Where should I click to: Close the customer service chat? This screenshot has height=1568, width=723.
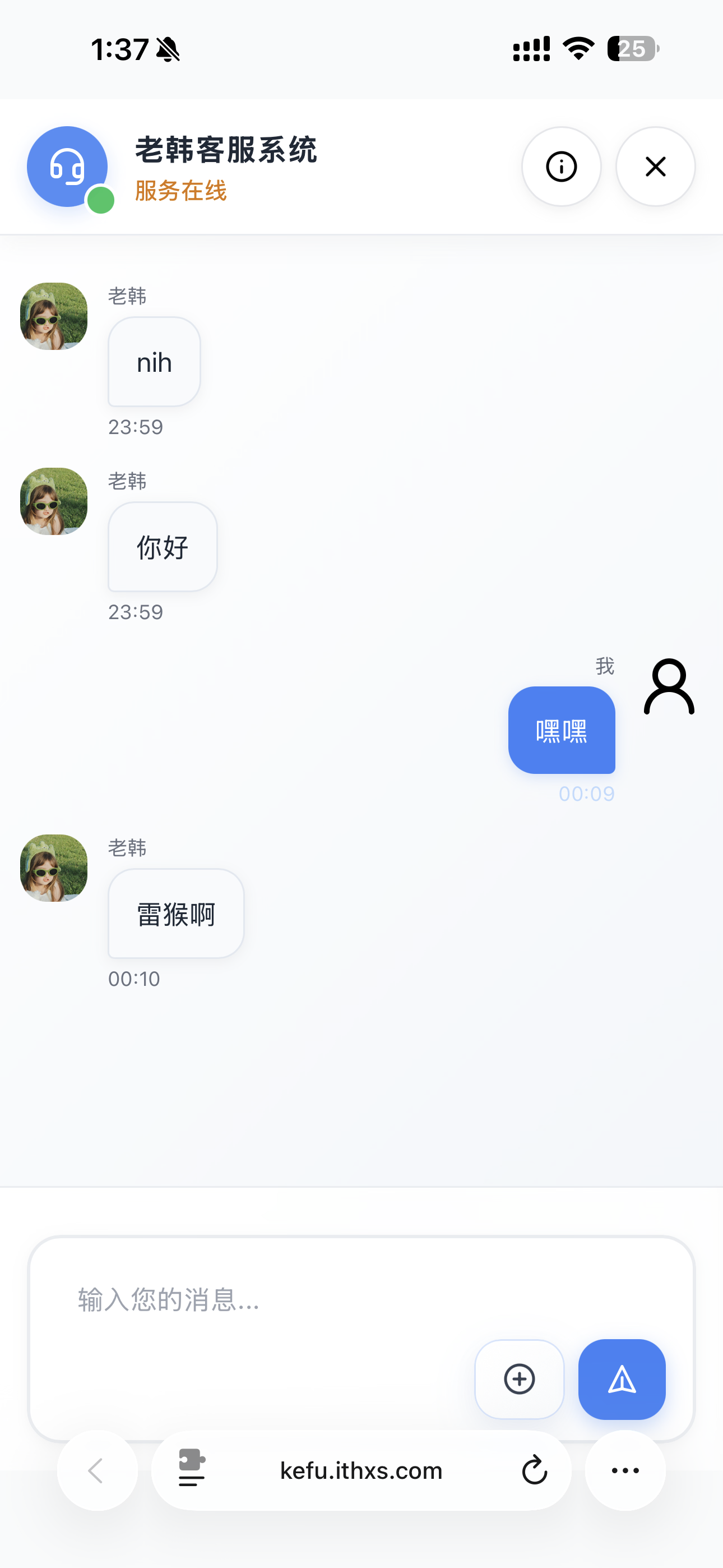[655, 166]
